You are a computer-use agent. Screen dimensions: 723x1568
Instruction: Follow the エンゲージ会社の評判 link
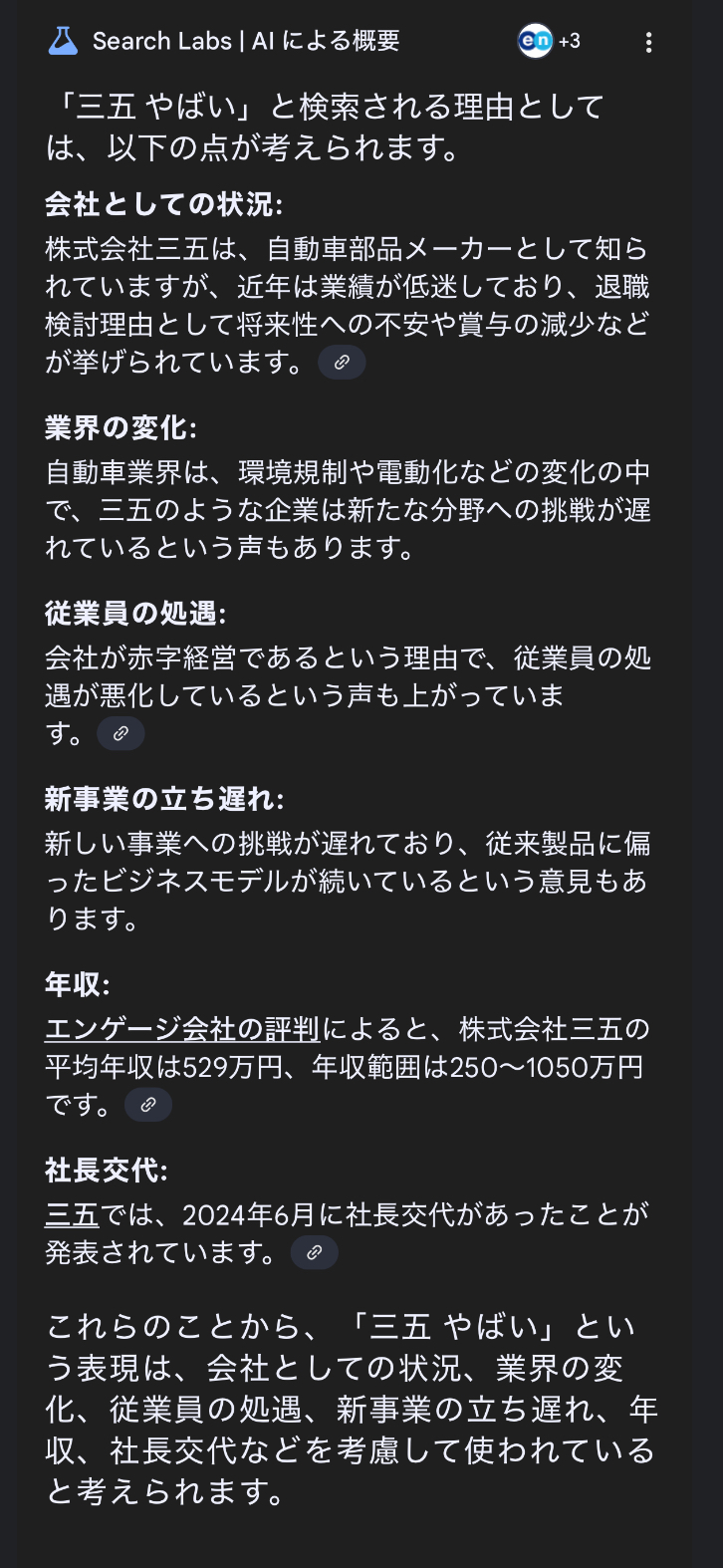(182, 1029)
